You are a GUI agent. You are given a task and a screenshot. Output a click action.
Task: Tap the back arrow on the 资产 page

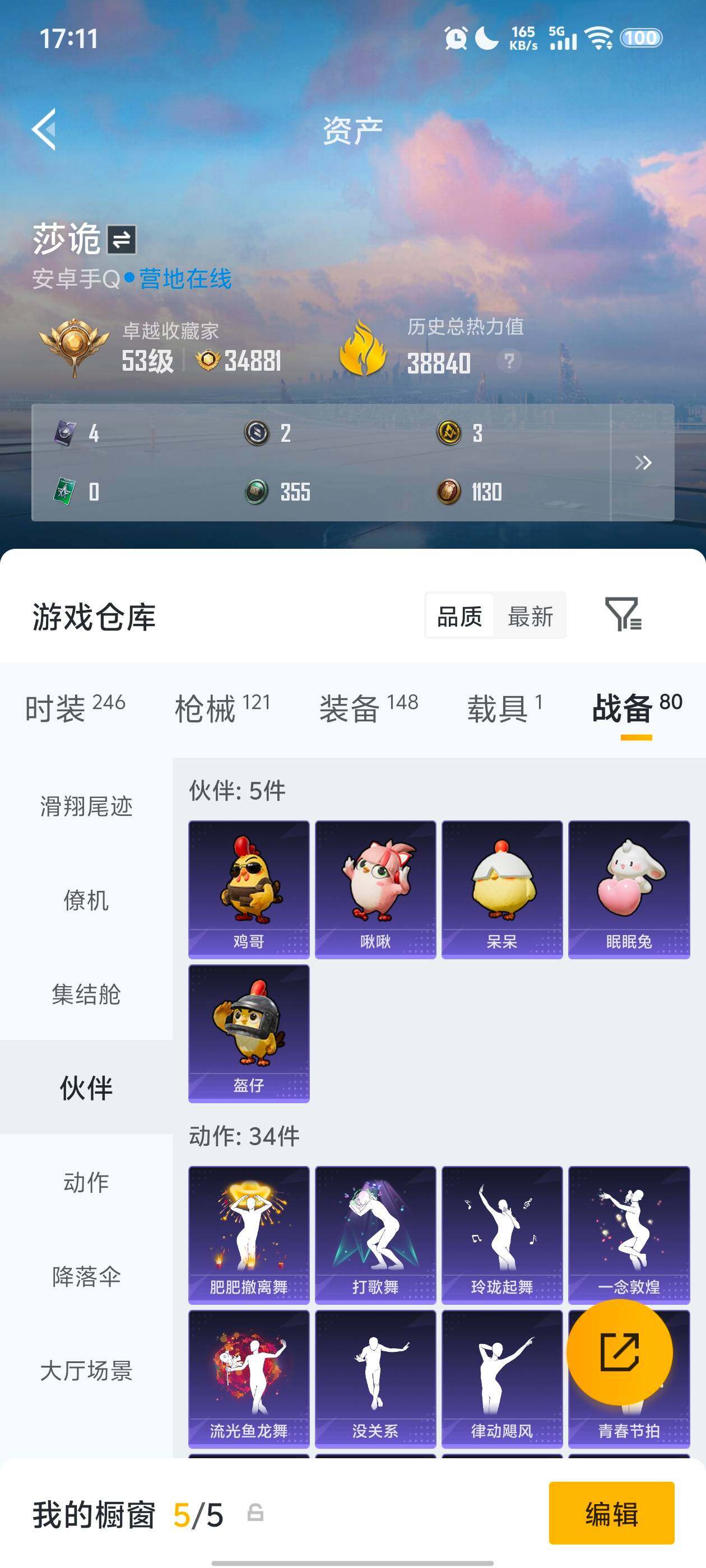pos(44,130)
